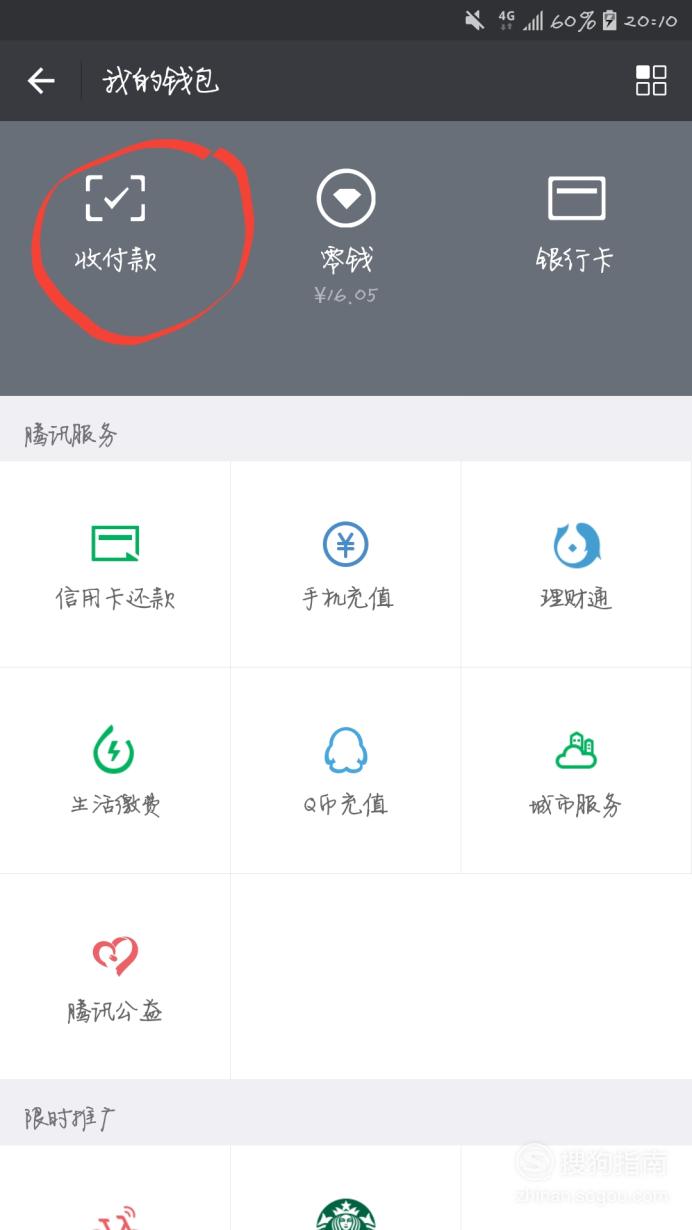Select 信用卡还款
Image resolution: width=692 pixels, height=1230 pixels.
[x=115, y=564]
